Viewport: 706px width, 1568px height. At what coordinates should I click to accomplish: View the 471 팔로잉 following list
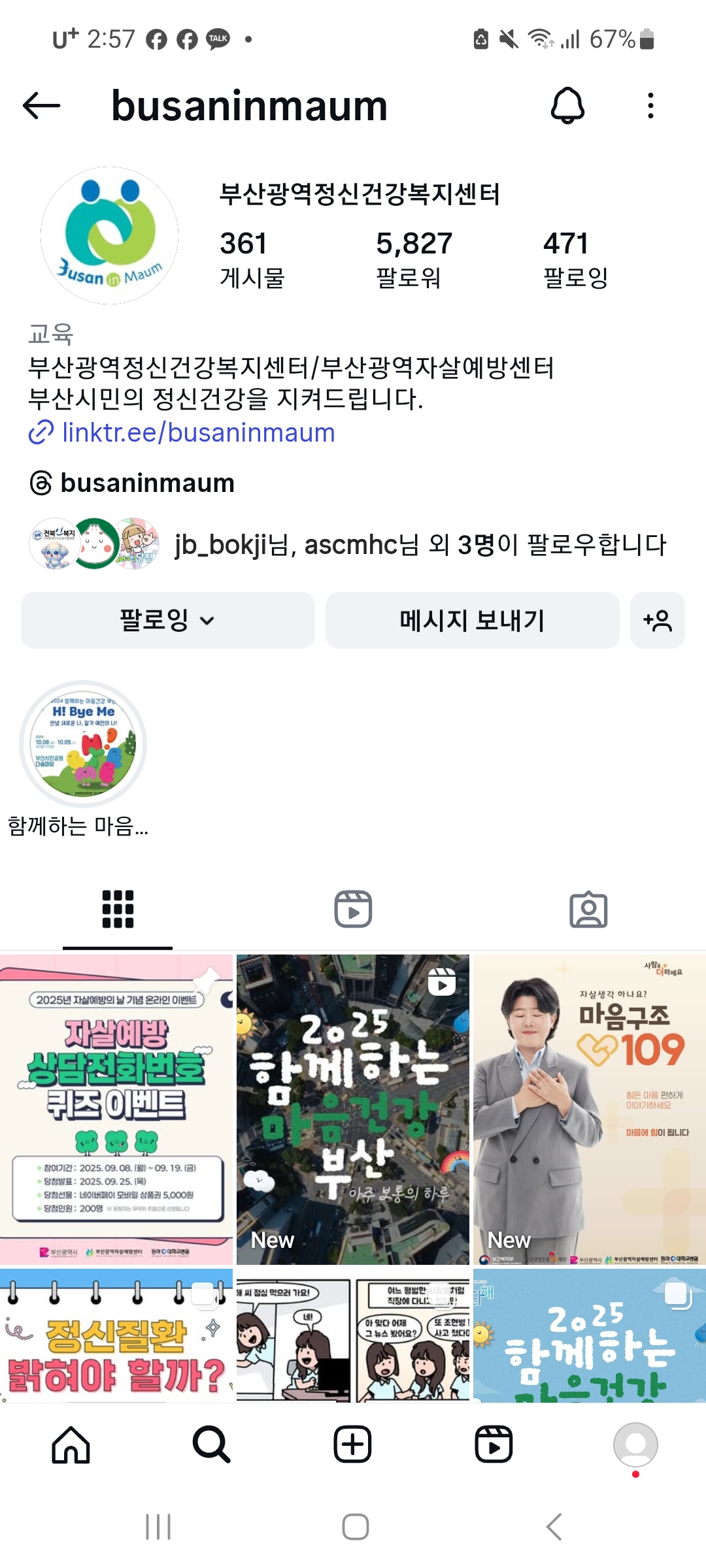(x=575, y=259)
